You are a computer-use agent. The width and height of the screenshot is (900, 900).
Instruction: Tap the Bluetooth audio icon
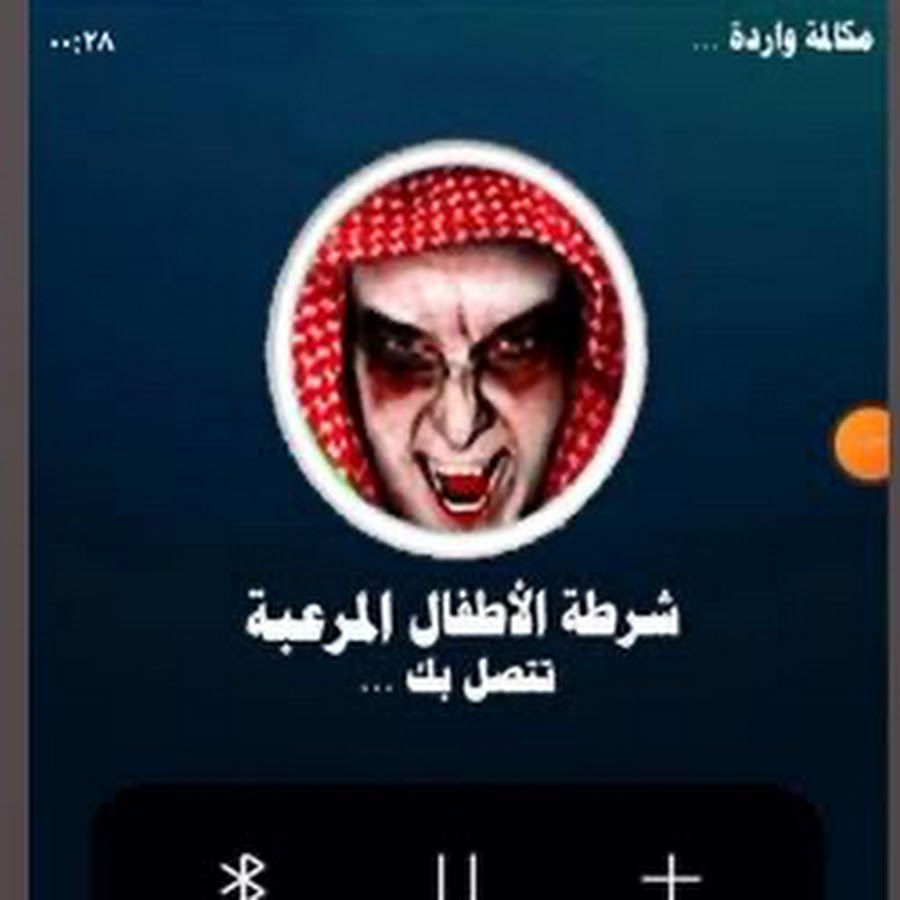tap(238, 879)
